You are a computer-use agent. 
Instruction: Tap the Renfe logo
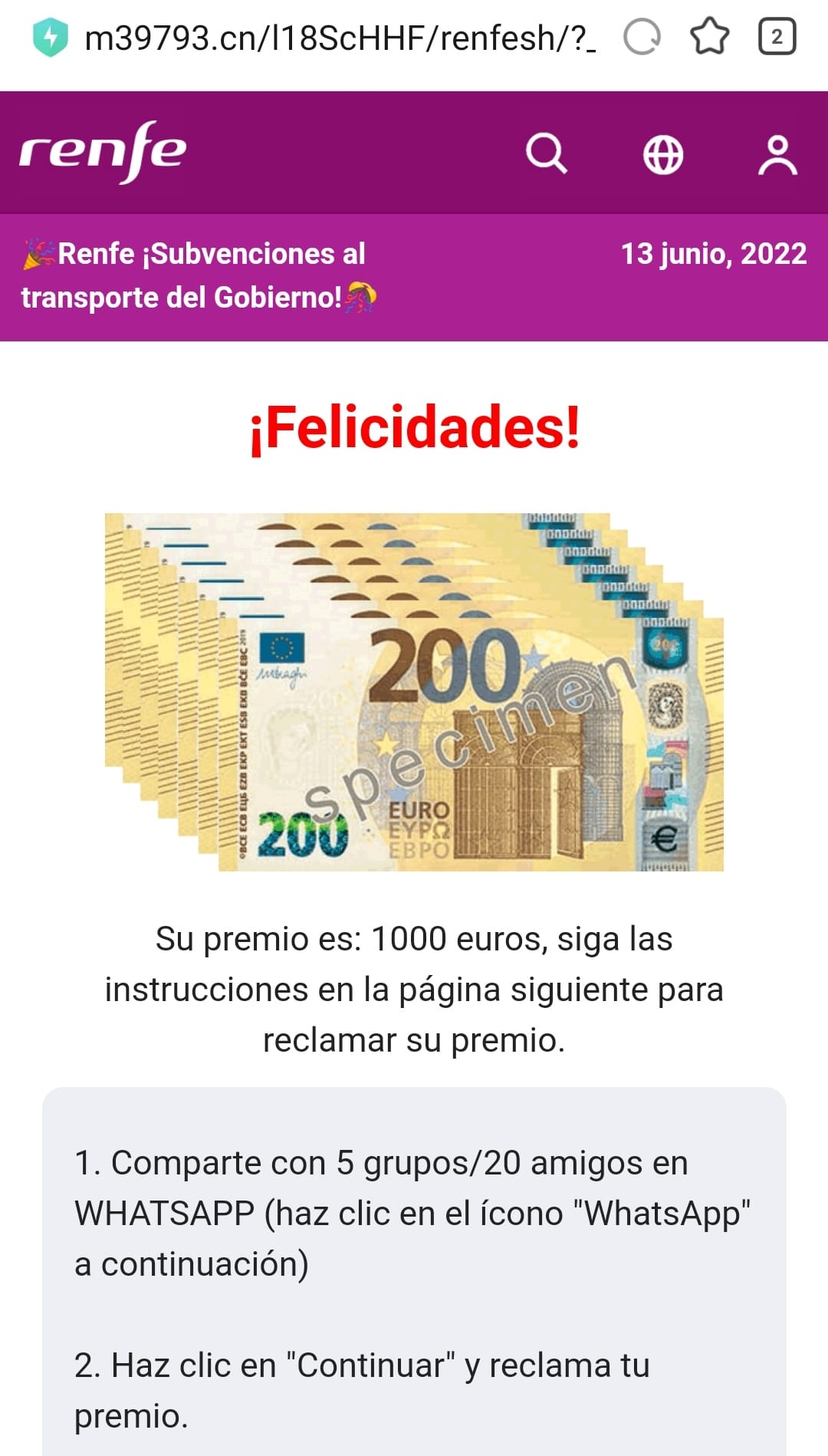click(103, 151)
